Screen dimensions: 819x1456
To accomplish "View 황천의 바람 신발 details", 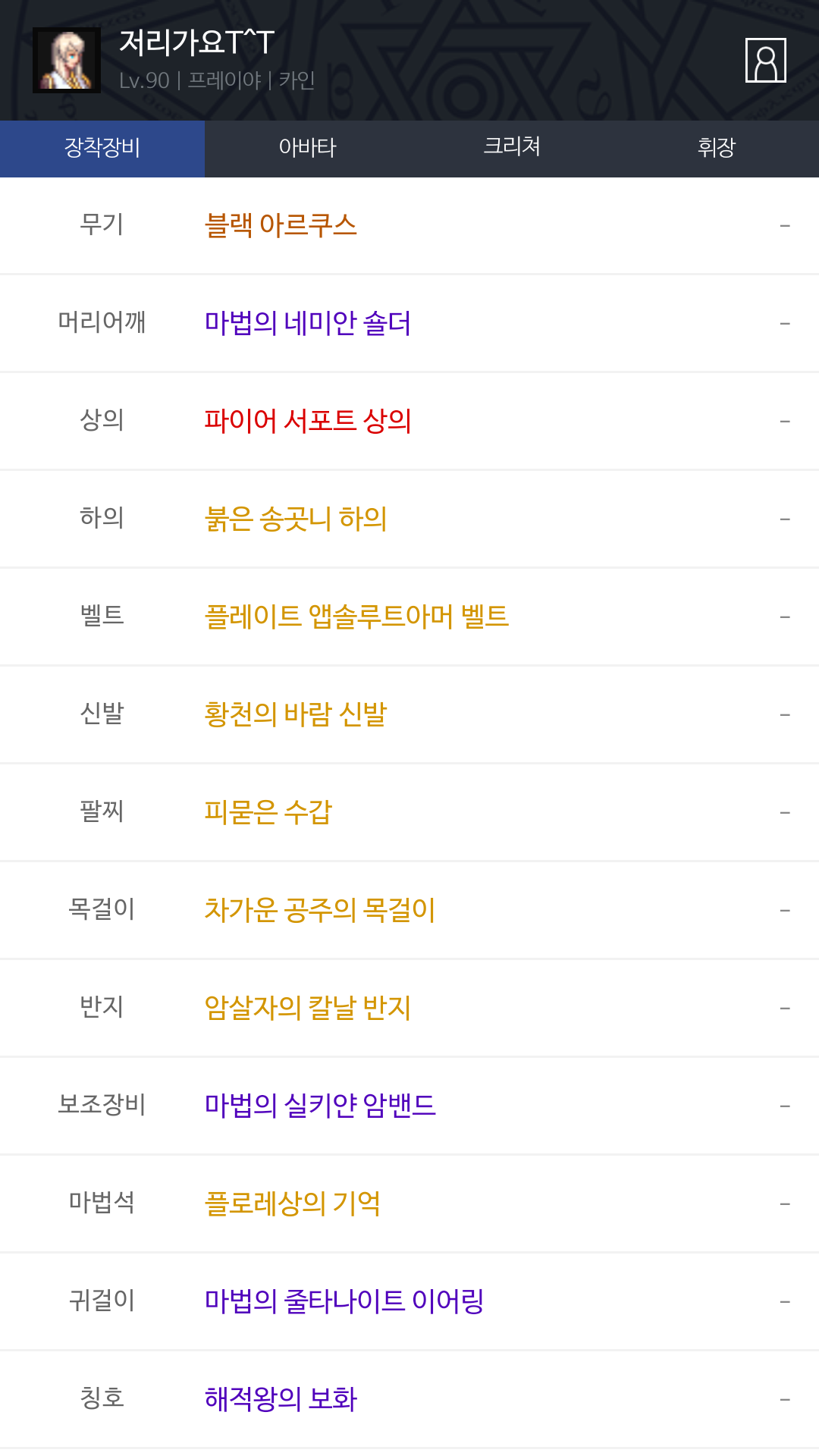I will click(x=409, y=715).
